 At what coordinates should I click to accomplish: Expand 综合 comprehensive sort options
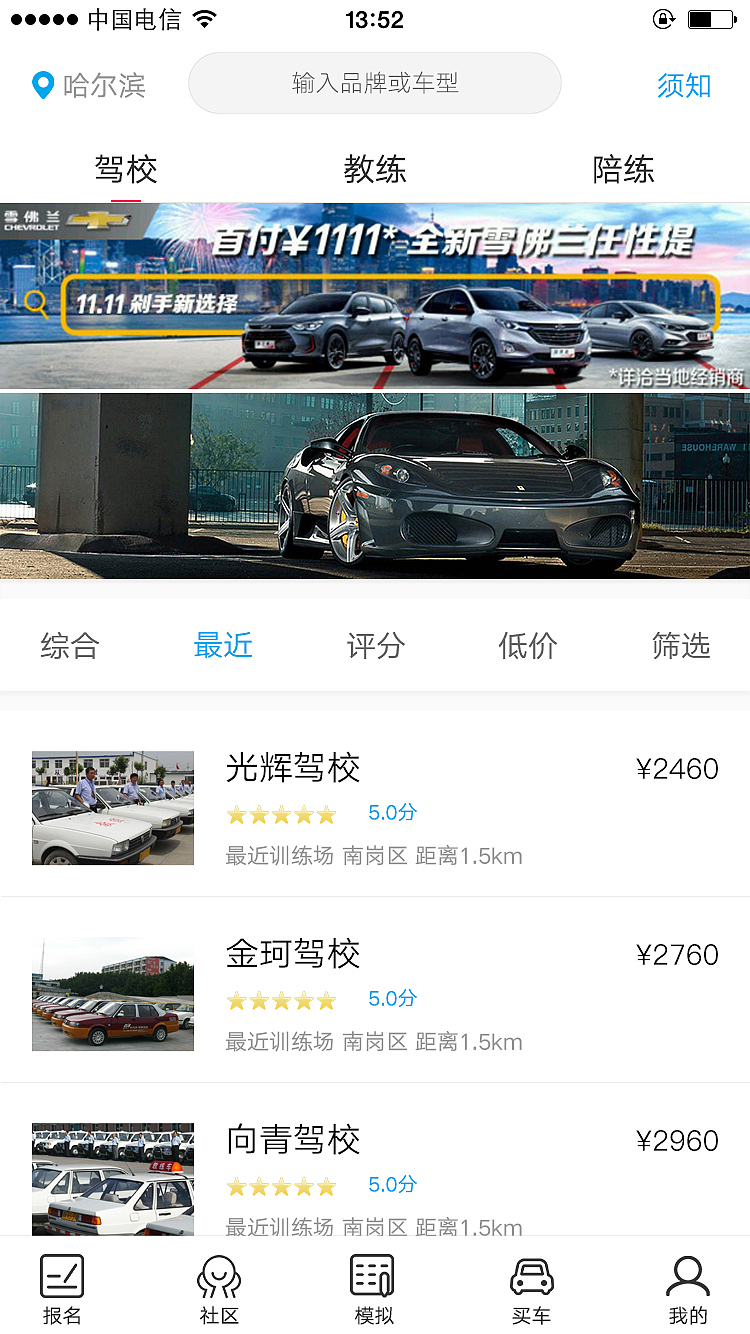click(69, 646)
